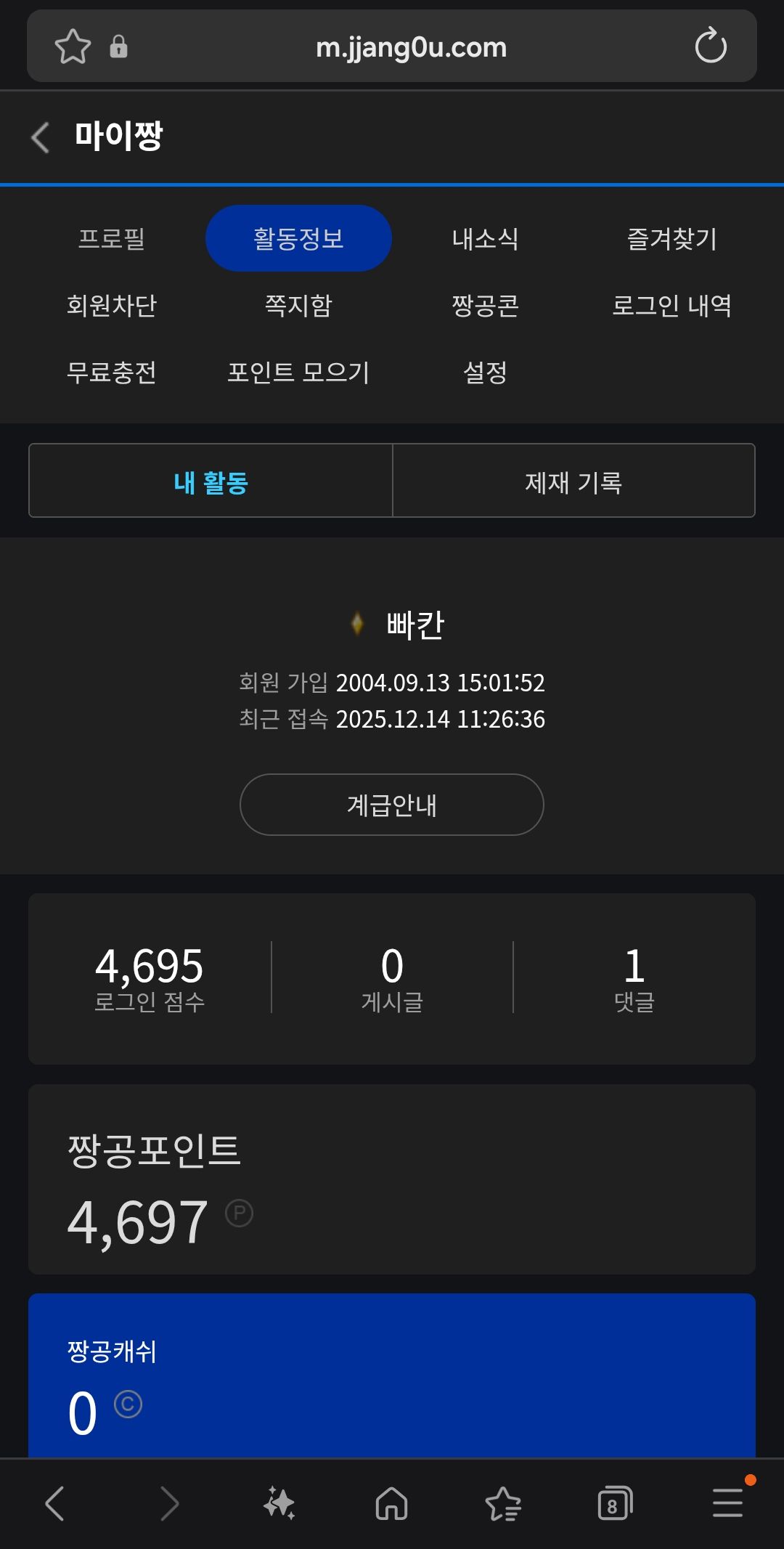Reload the page in the browser
The image size is (784, 1549).
[710, 46]
